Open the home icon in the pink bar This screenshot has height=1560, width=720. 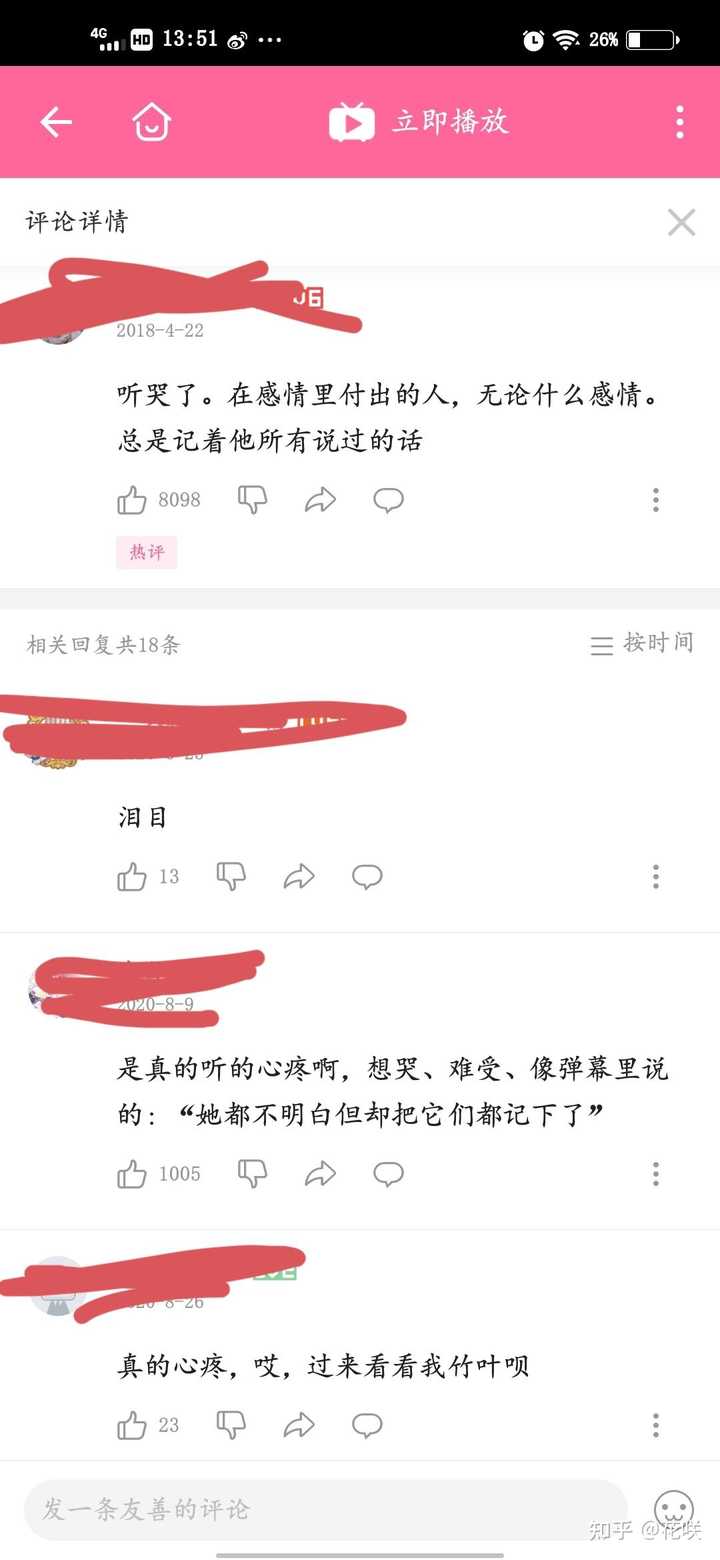[x=152, y=122]
